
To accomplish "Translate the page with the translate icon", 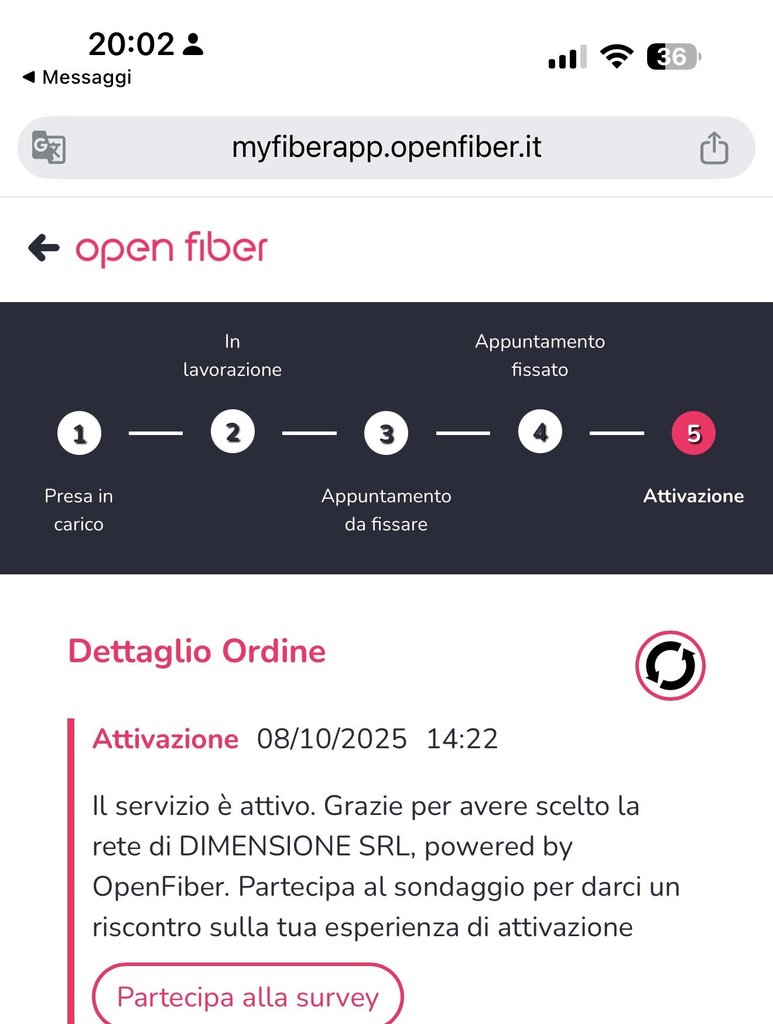I will (x=49, y=148).
